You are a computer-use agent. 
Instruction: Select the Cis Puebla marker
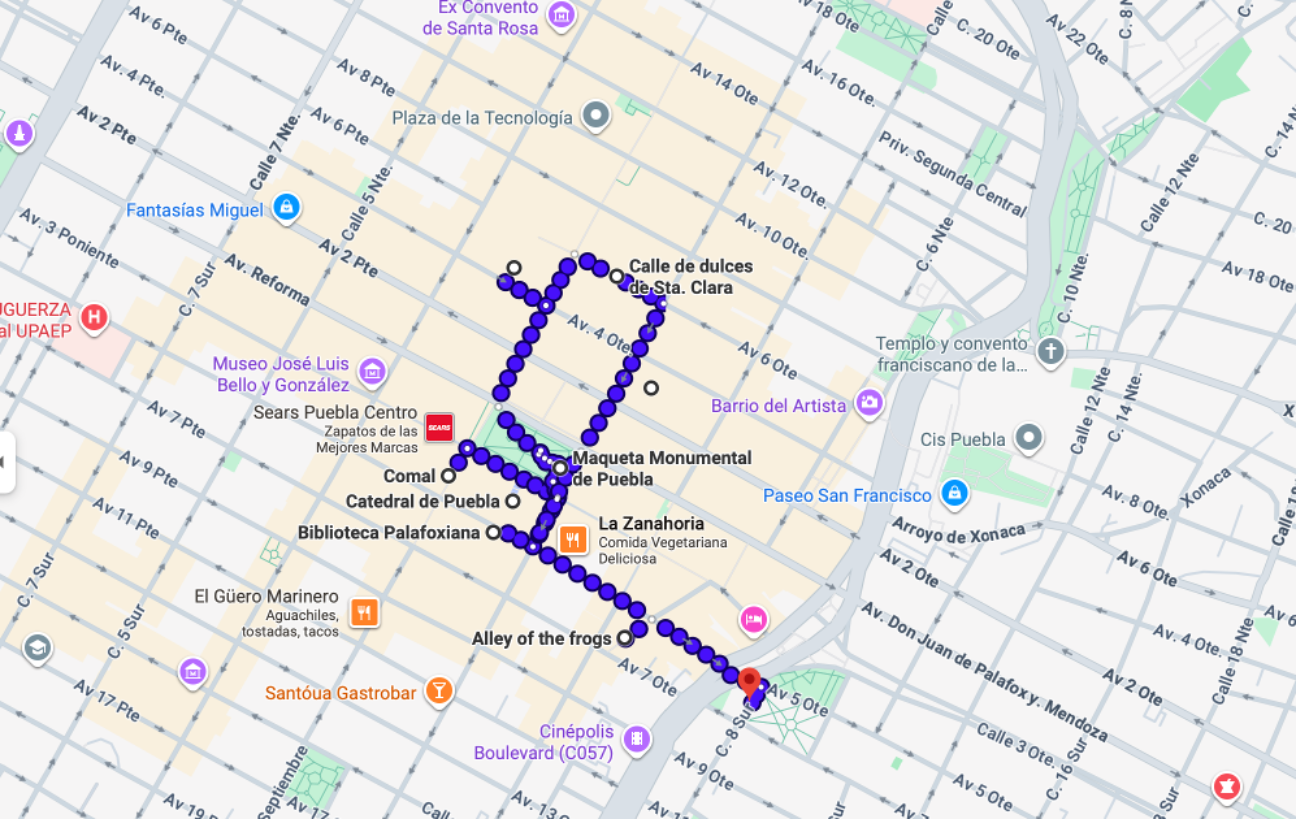tap(1028, 438)
